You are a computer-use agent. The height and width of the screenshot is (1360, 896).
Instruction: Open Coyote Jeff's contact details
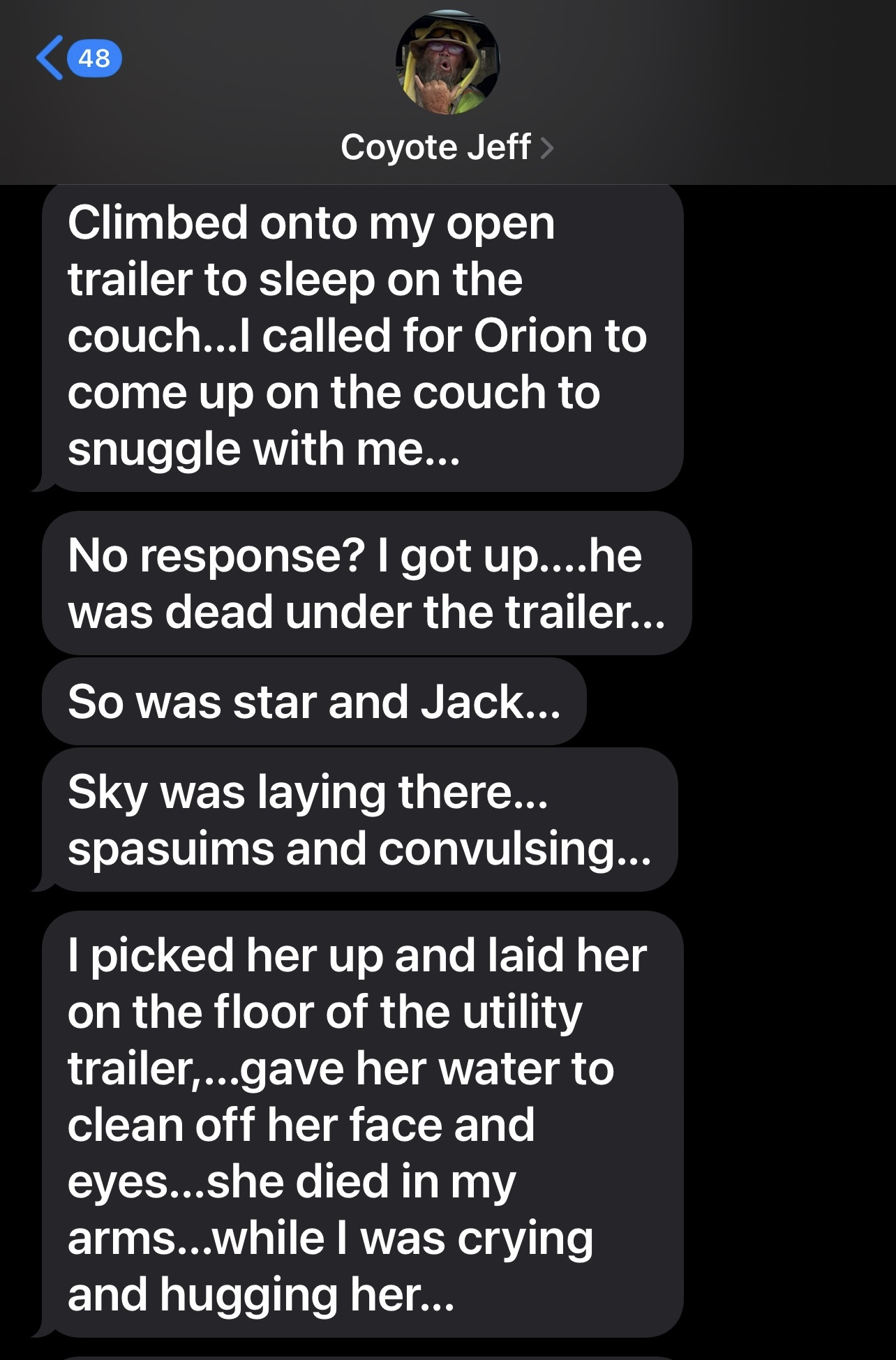click(447, 147)
